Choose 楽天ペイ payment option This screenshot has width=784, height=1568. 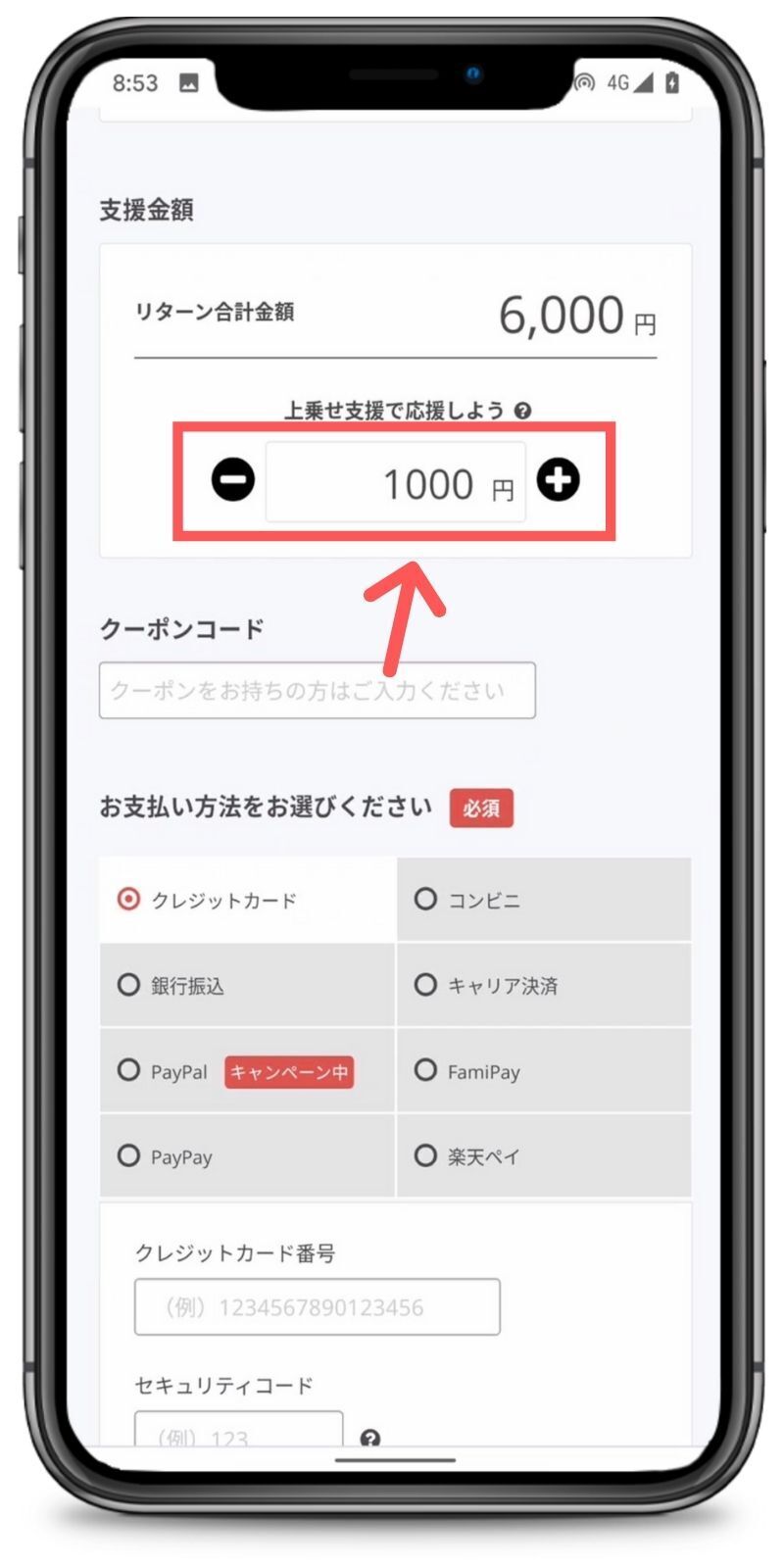pyautogui.click(x=425, y=1155)
